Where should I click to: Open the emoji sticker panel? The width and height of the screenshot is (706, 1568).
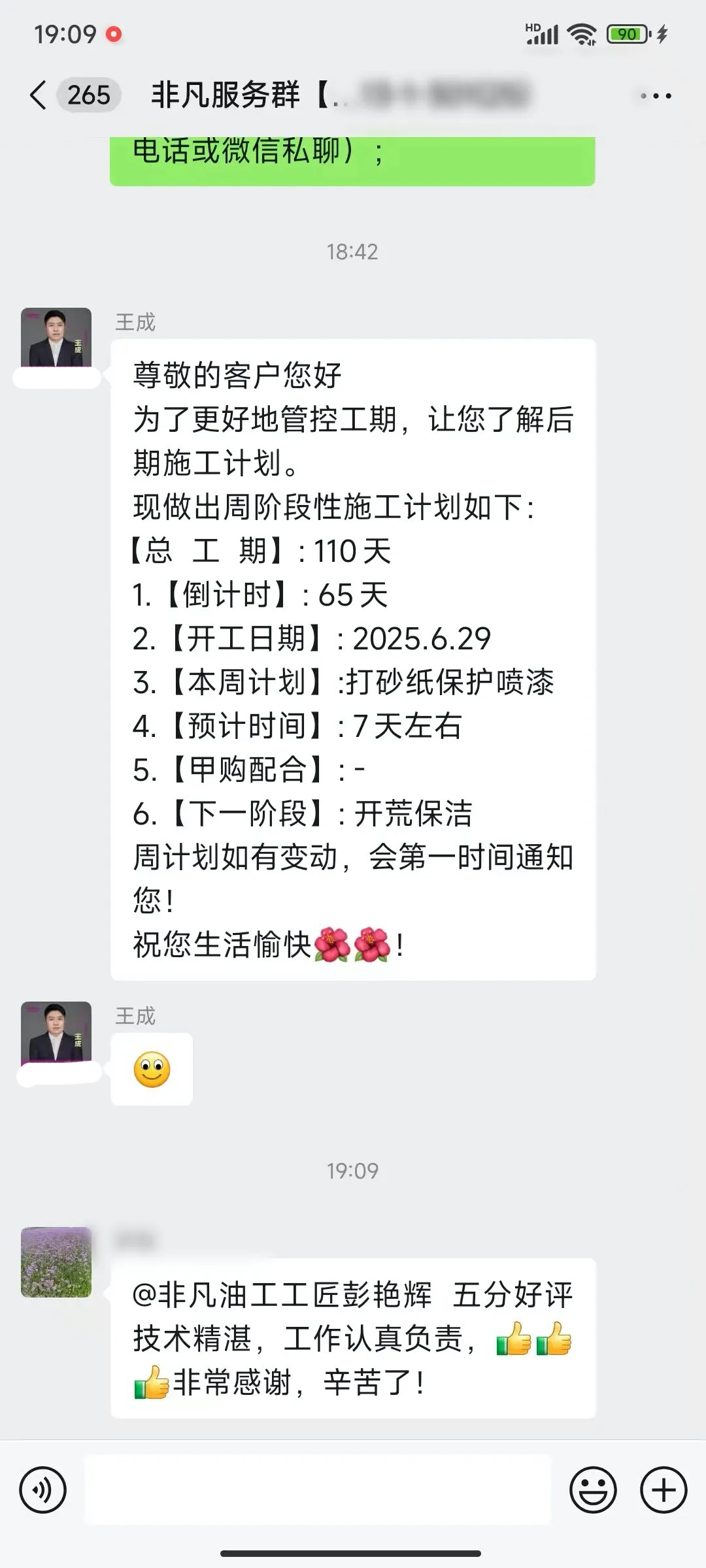pyautogui.click(x=593, y=1490)
